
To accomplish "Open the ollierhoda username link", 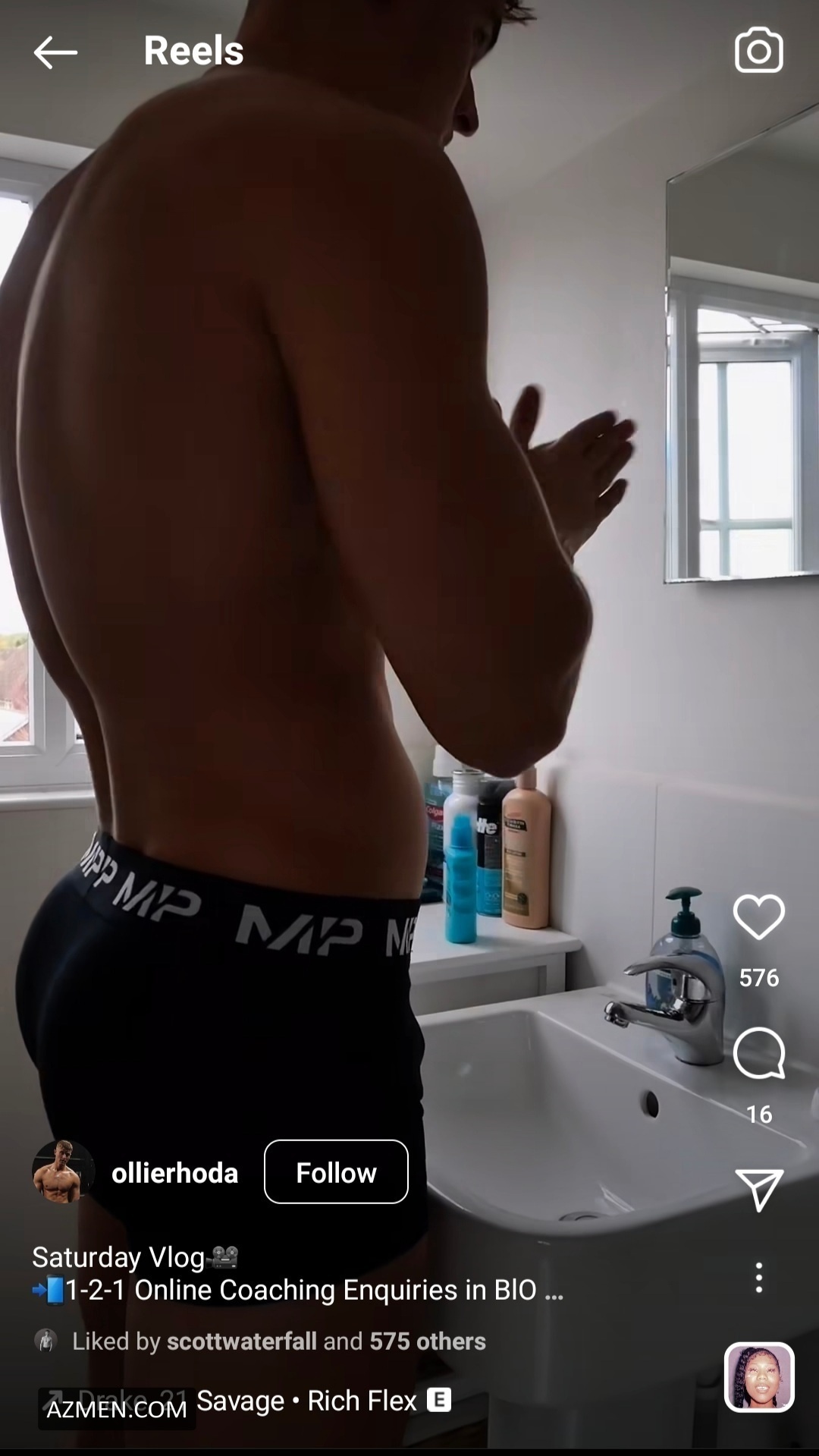I will tap(174, 1173).
